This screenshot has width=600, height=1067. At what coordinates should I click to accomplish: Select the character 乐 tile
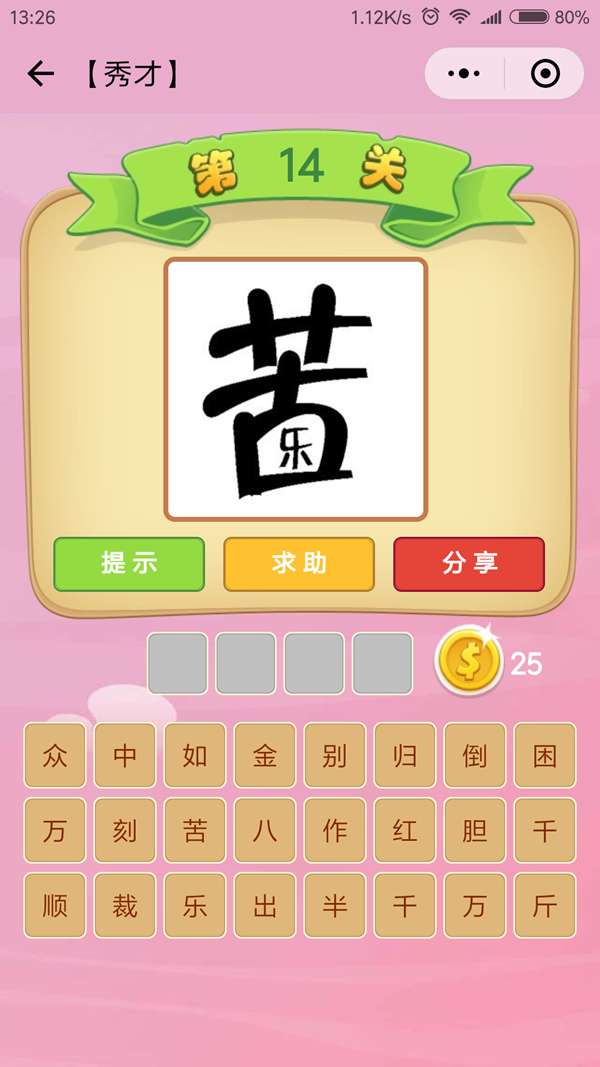(x=195, y=905)
